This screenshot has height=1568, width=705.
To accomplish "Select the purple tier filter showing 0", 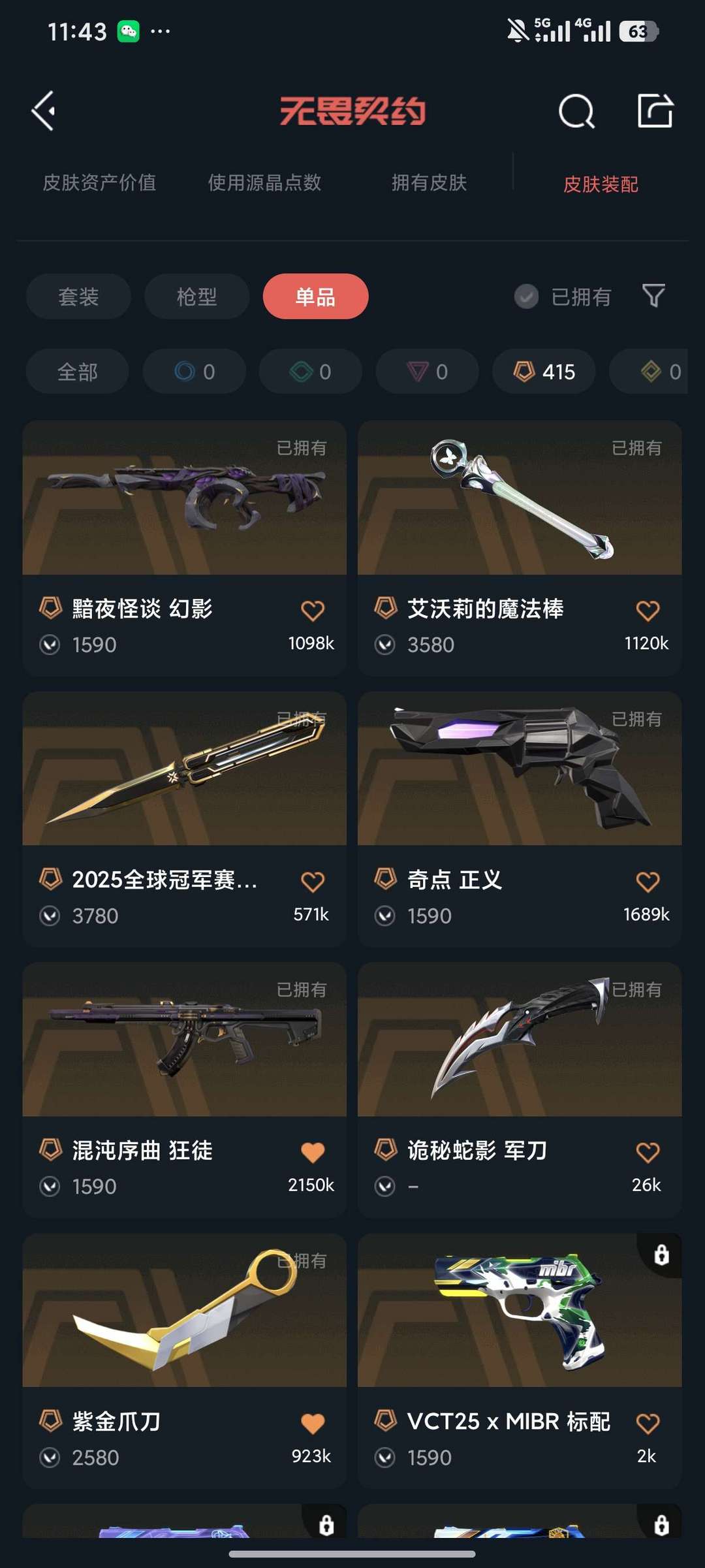I will pyautogui.click(x=426, y=372).
